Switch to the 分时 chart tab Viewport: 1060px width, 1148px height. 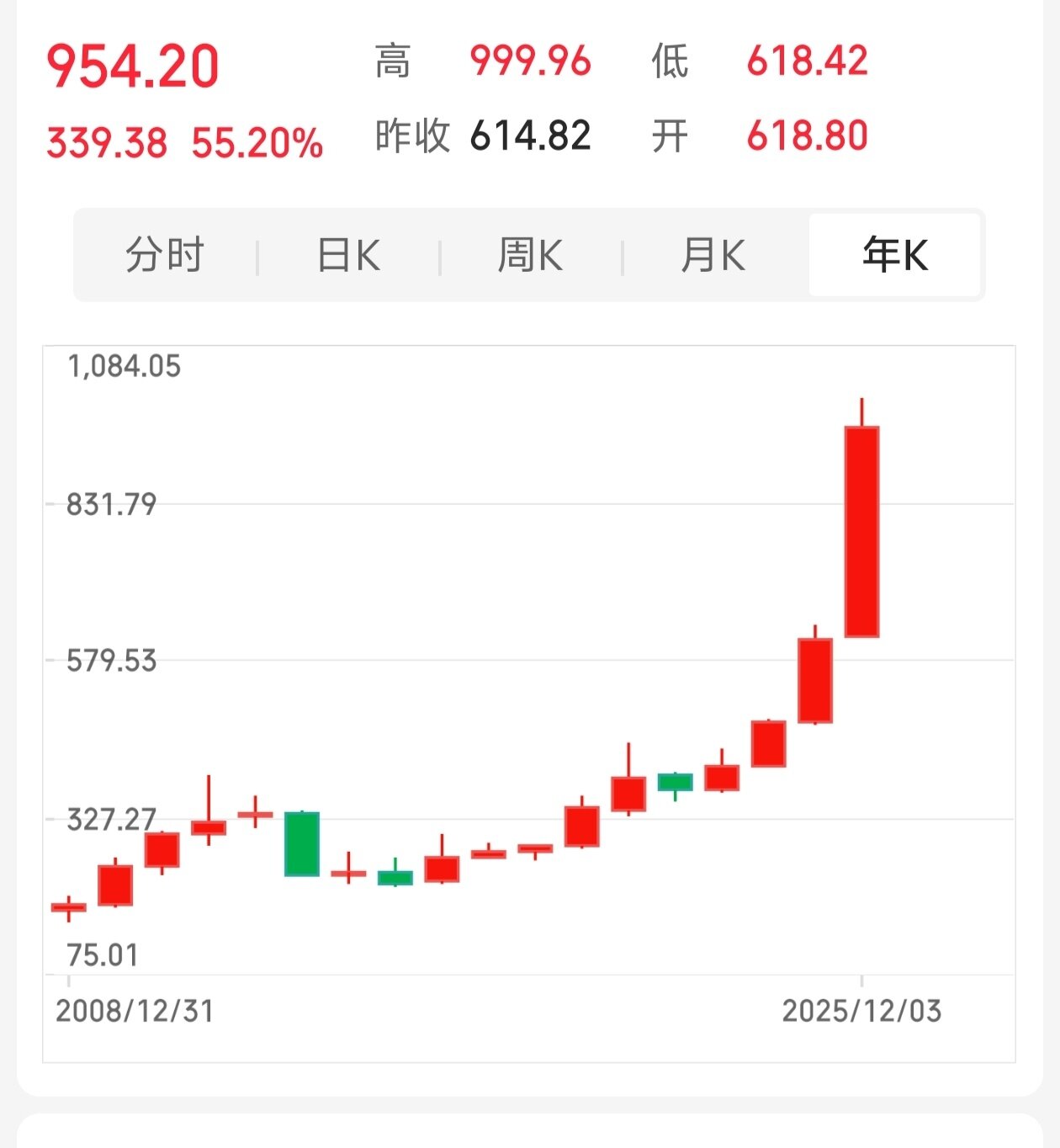(x=165, y=255)
